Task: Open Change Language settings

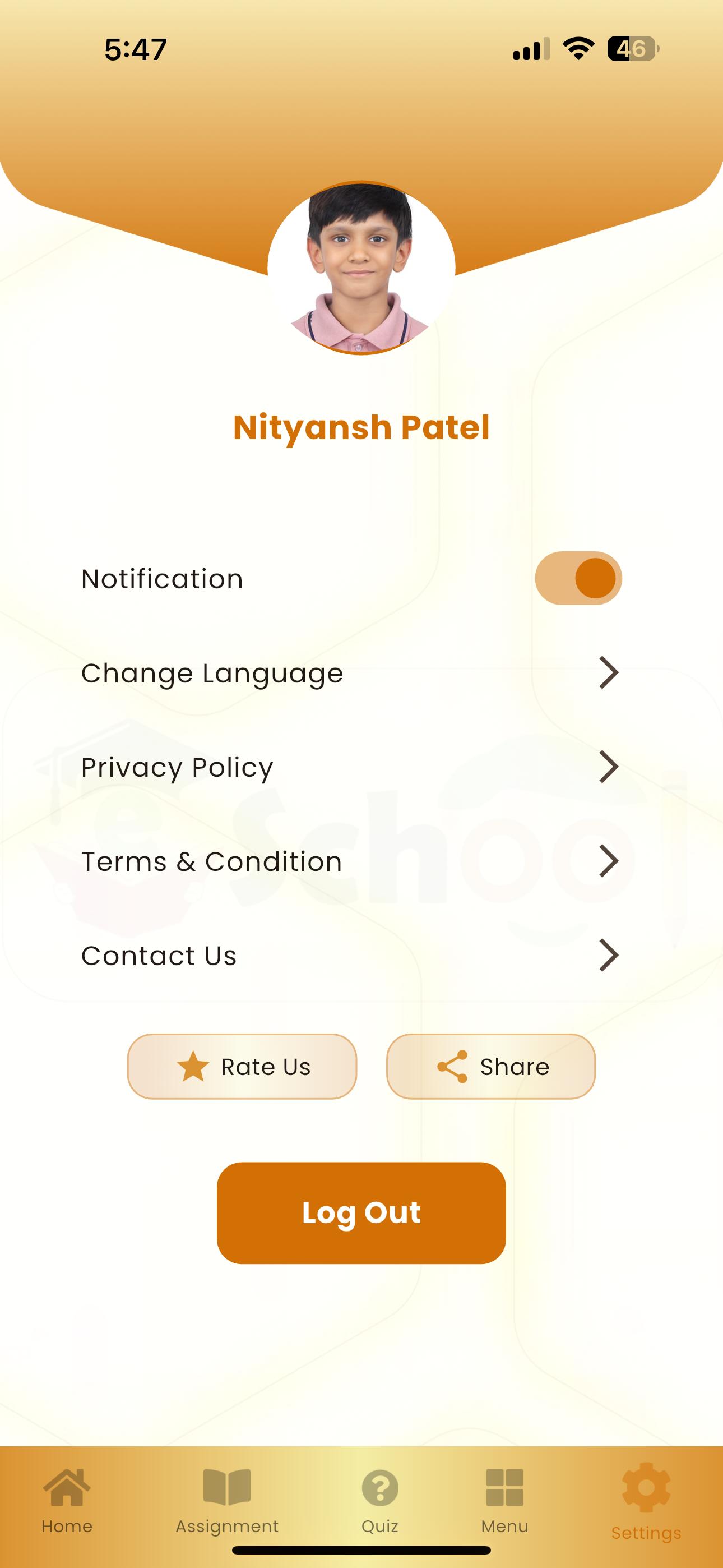Action: tap(350, 673)
